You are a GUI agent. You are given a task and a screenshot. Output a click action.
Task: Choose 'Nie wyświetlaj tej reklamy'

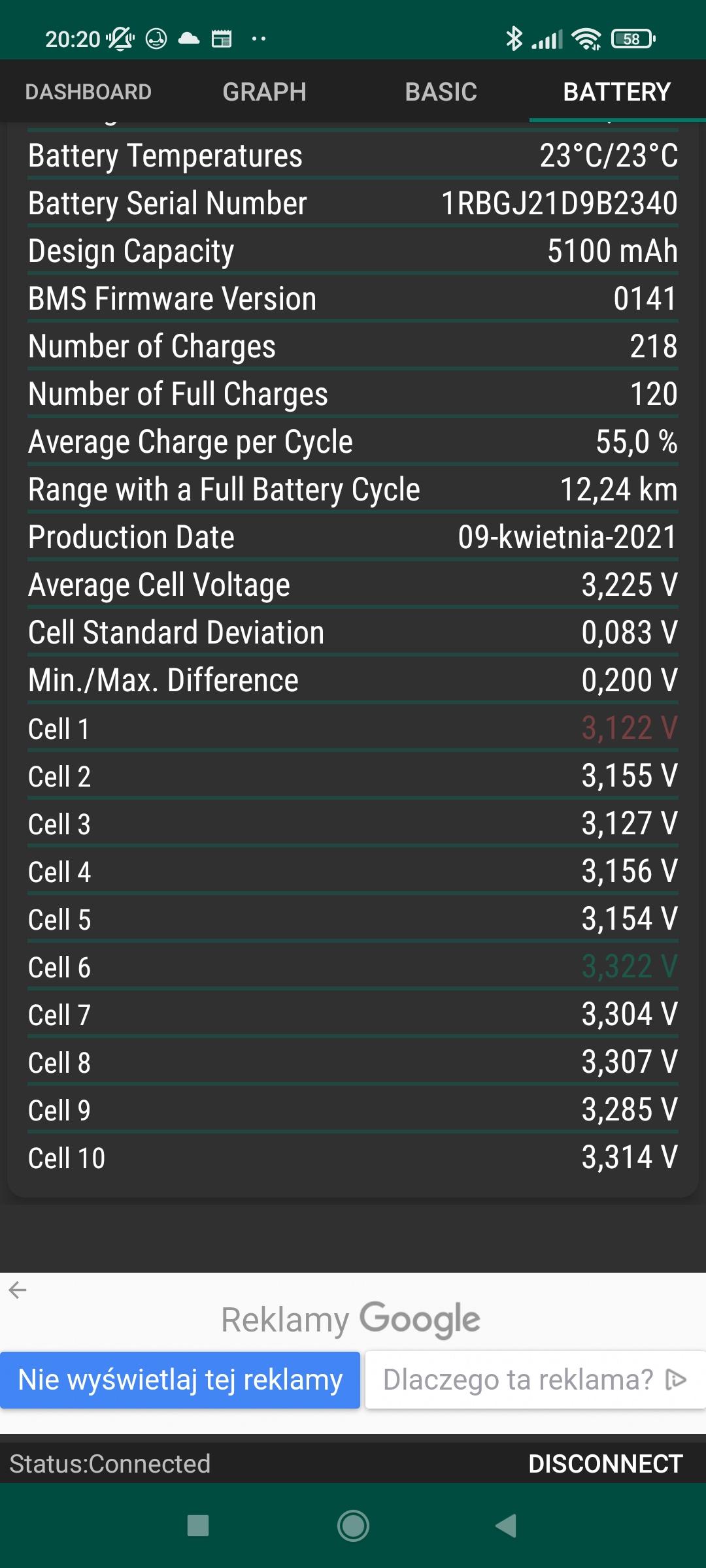pyautogui.click(x=180, y=1380)
